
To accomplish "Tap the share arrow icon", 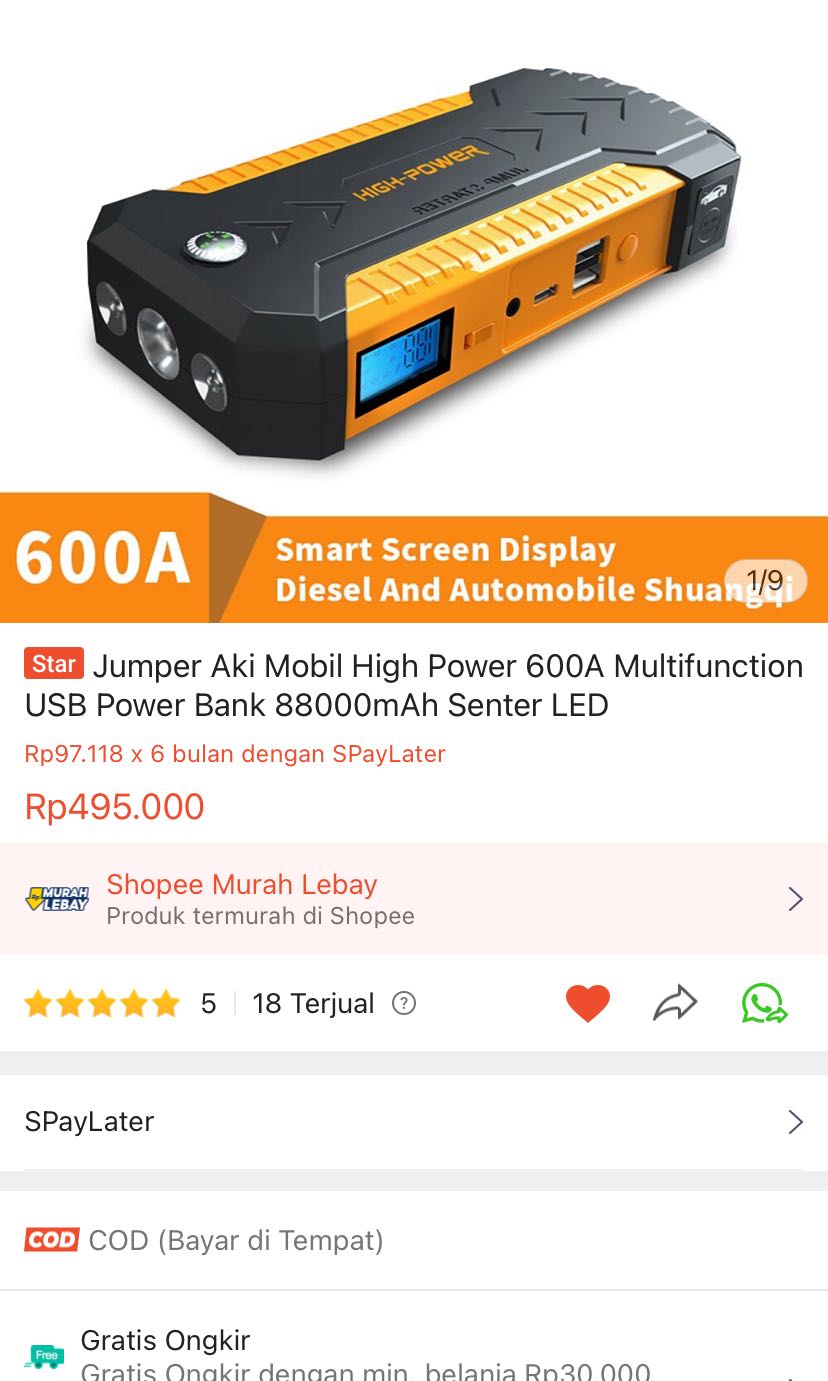I will (676, 1003).
